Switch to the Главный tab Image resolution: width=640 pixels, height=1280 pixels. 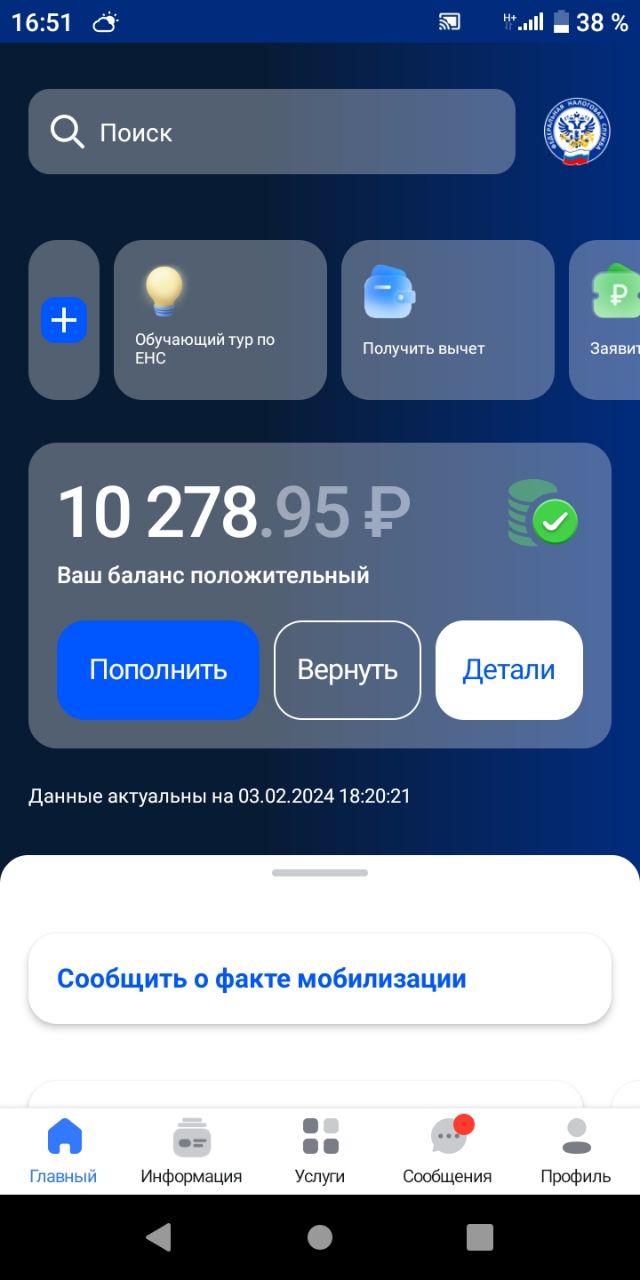tap(64, 1150)
